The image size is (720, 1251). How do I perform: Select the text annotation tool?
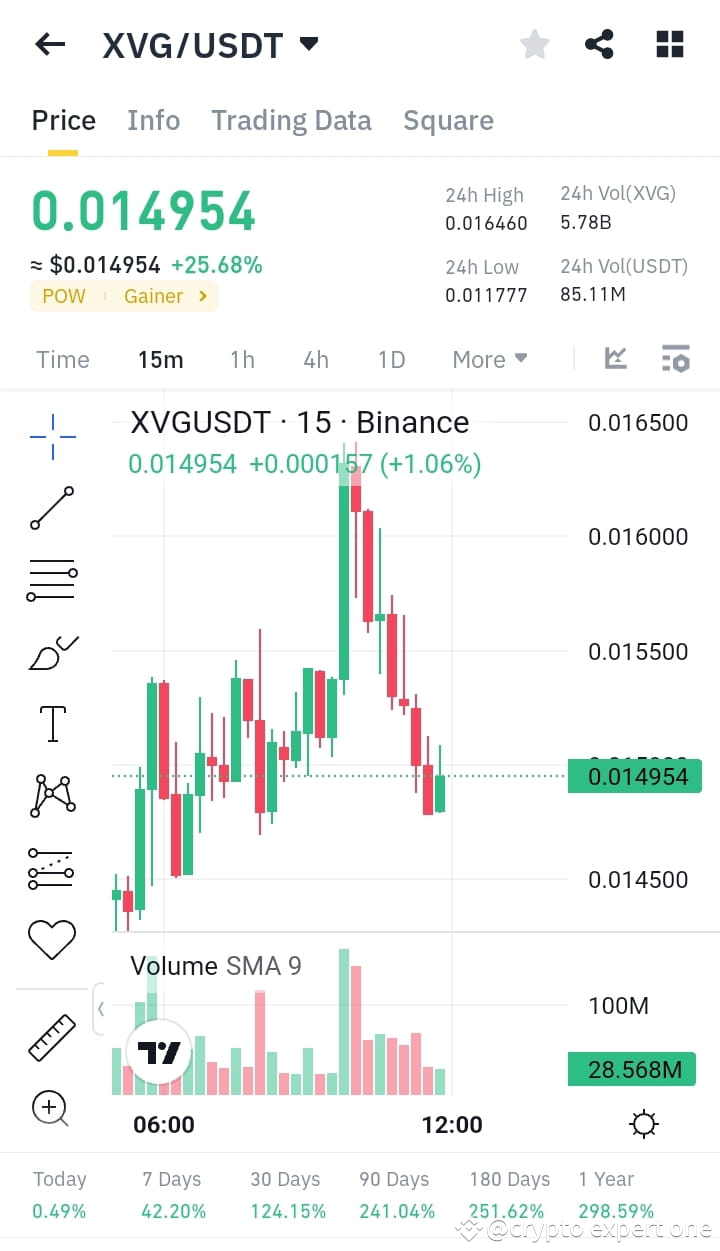52,723
